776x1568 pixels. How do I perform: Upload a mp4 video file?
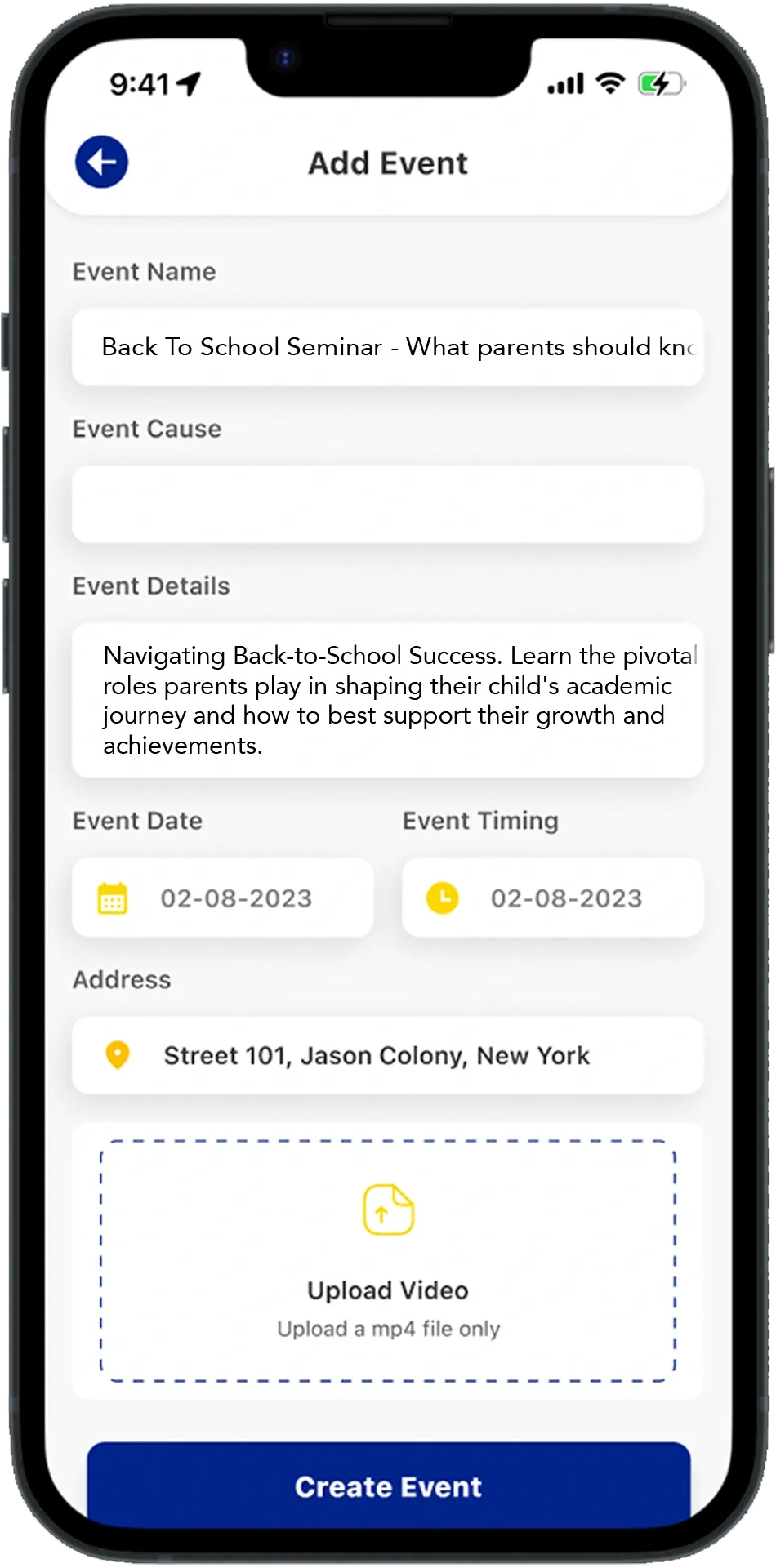click(x=387, y=1260)
